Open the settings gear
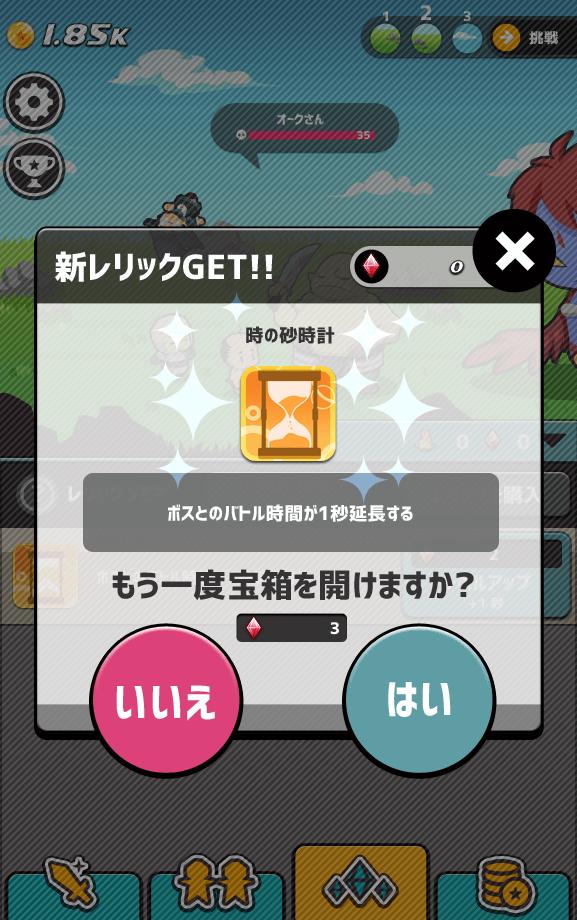The height and width of the screenshot is (920, 577). (x=34, y=102)
